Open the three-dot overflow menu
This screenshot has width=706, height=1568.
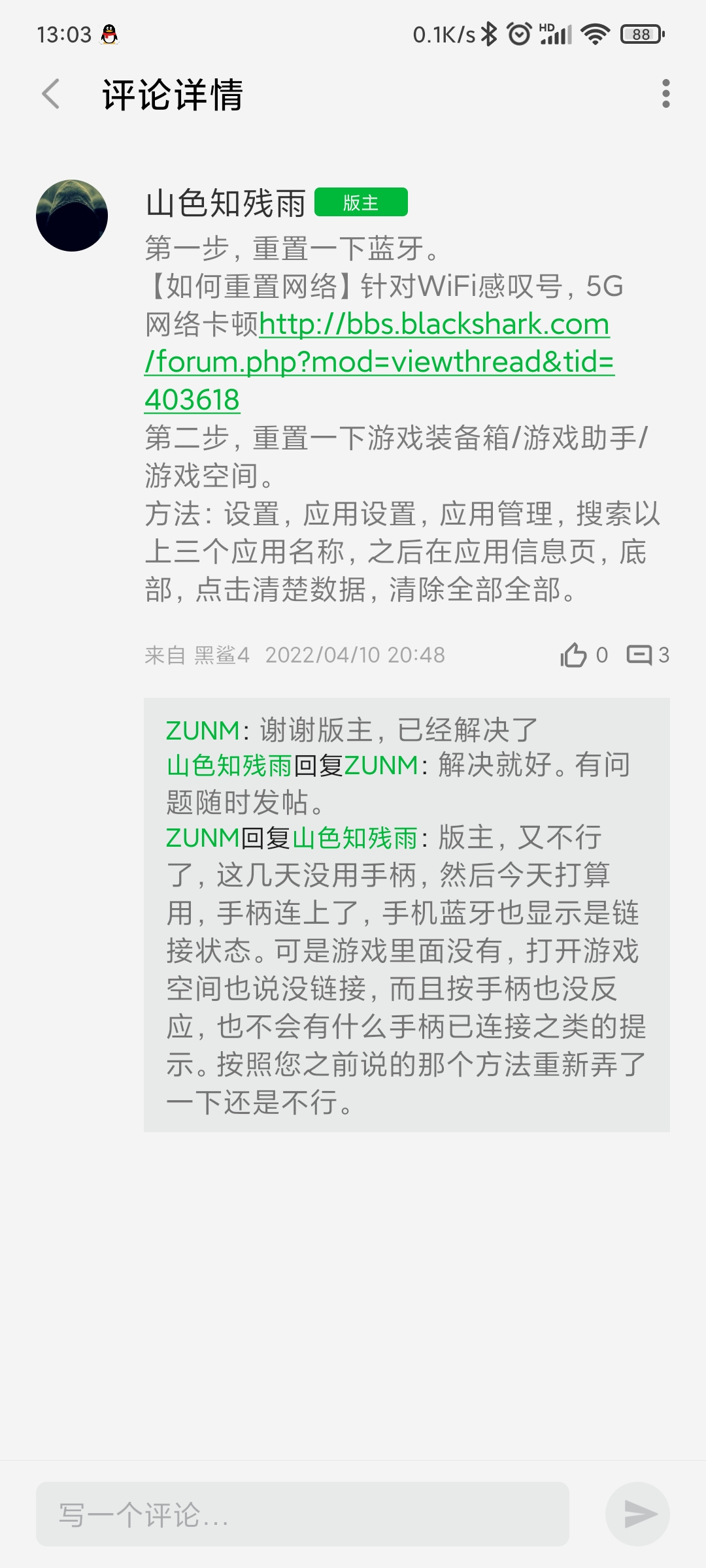(665, 94)
